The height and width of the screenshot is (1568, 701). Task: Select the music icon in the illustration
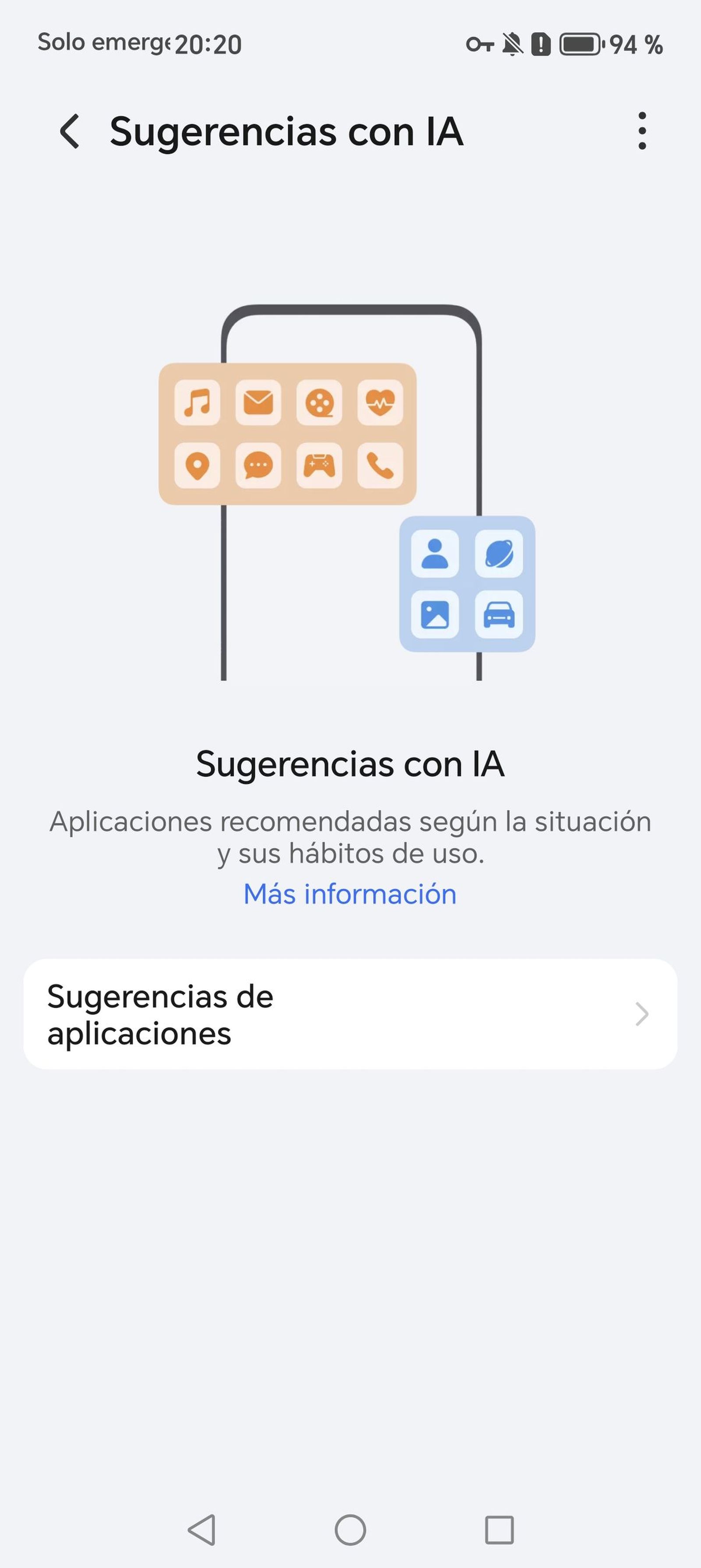(197, 403)
